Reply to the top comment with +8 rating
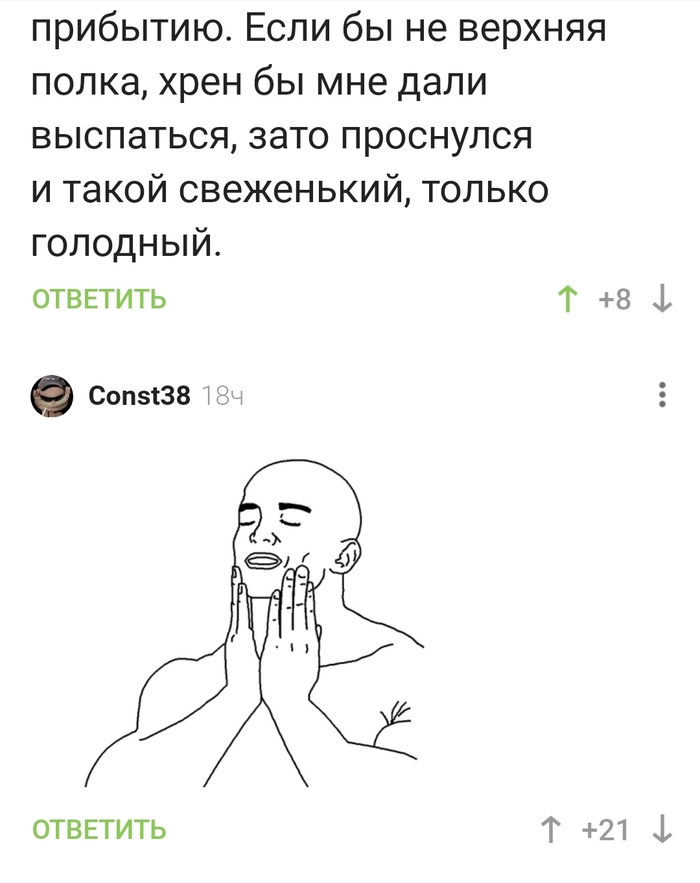Screen dimensions: 700x883 pyautogui.click(x=99, y=299)
